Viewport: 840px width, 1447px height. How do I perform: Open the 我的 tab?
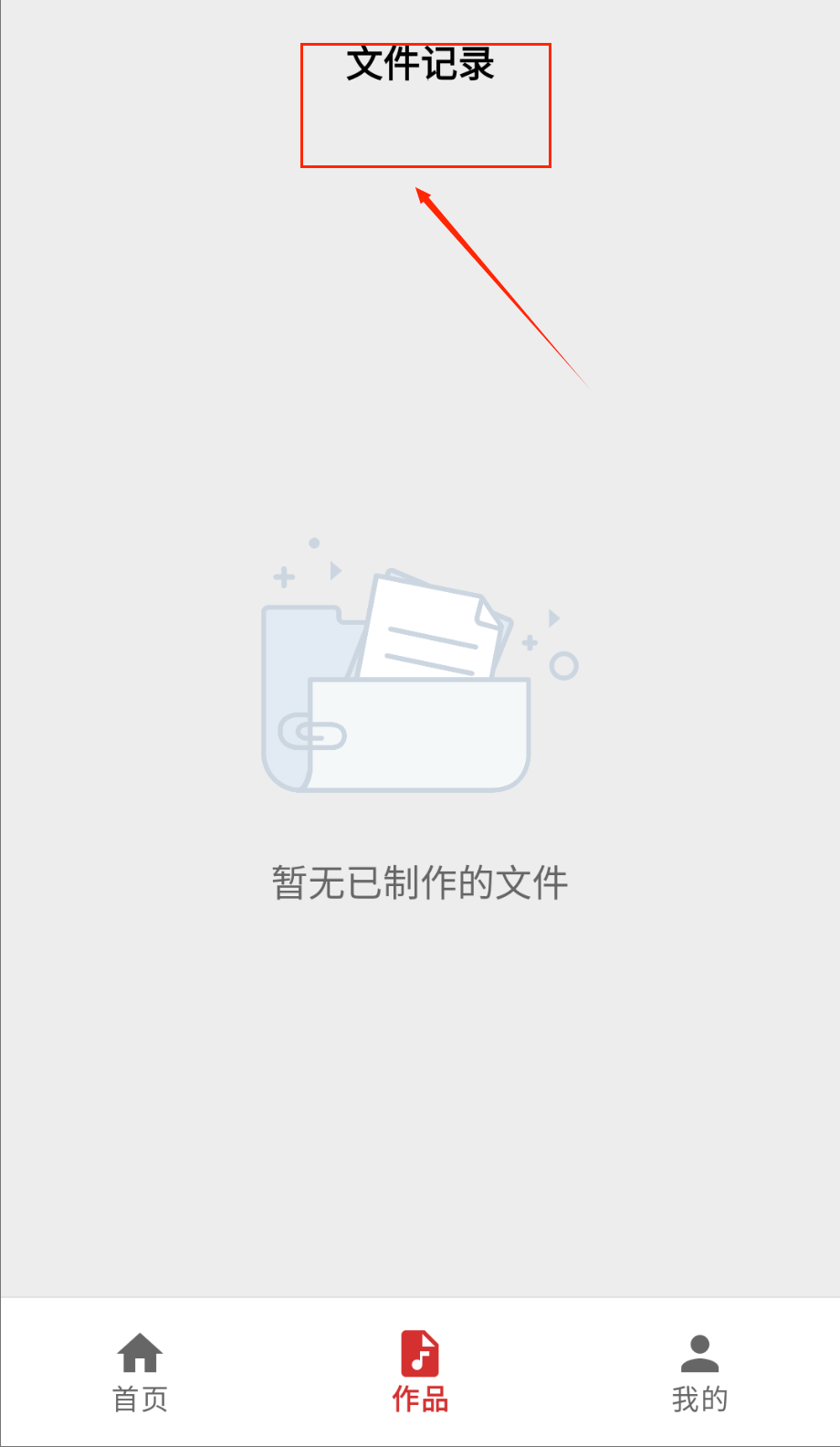(x=699, y=1372)
